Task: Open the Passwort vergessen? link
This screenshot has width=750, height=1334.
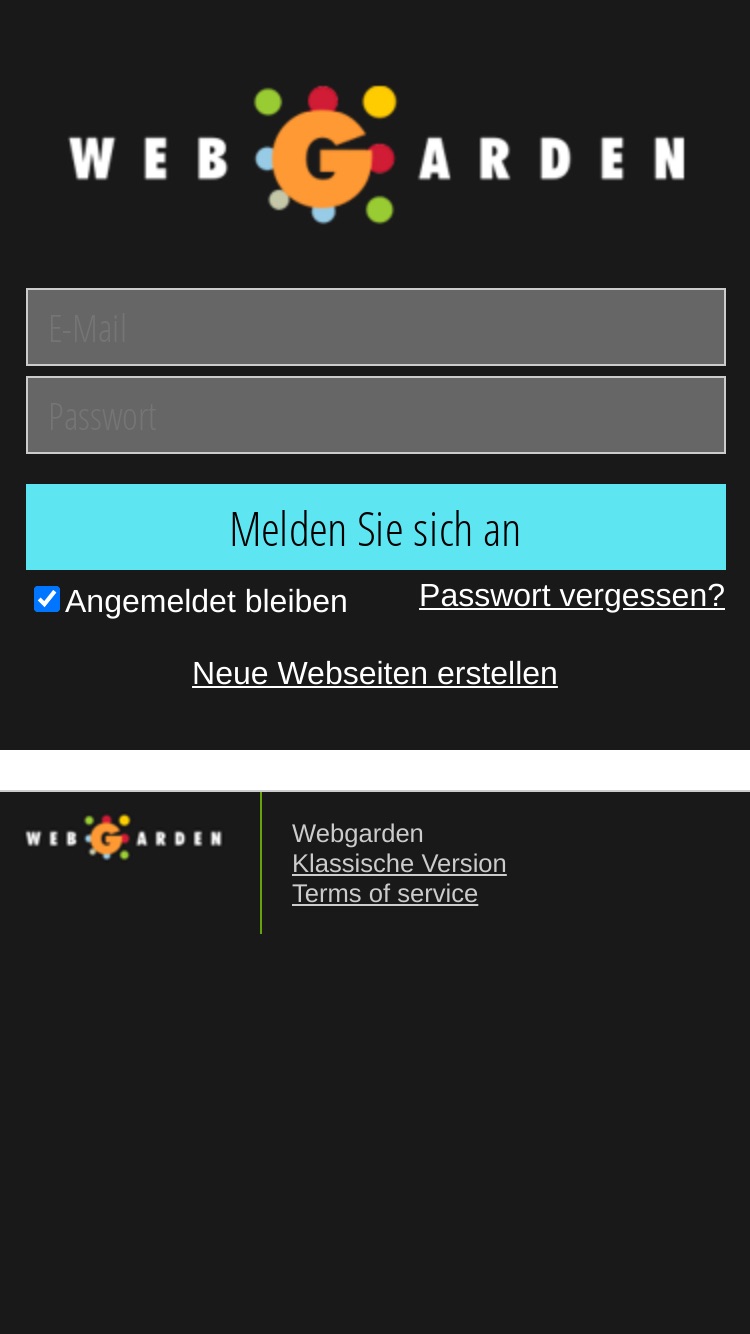Action: [x=572, y=595]
